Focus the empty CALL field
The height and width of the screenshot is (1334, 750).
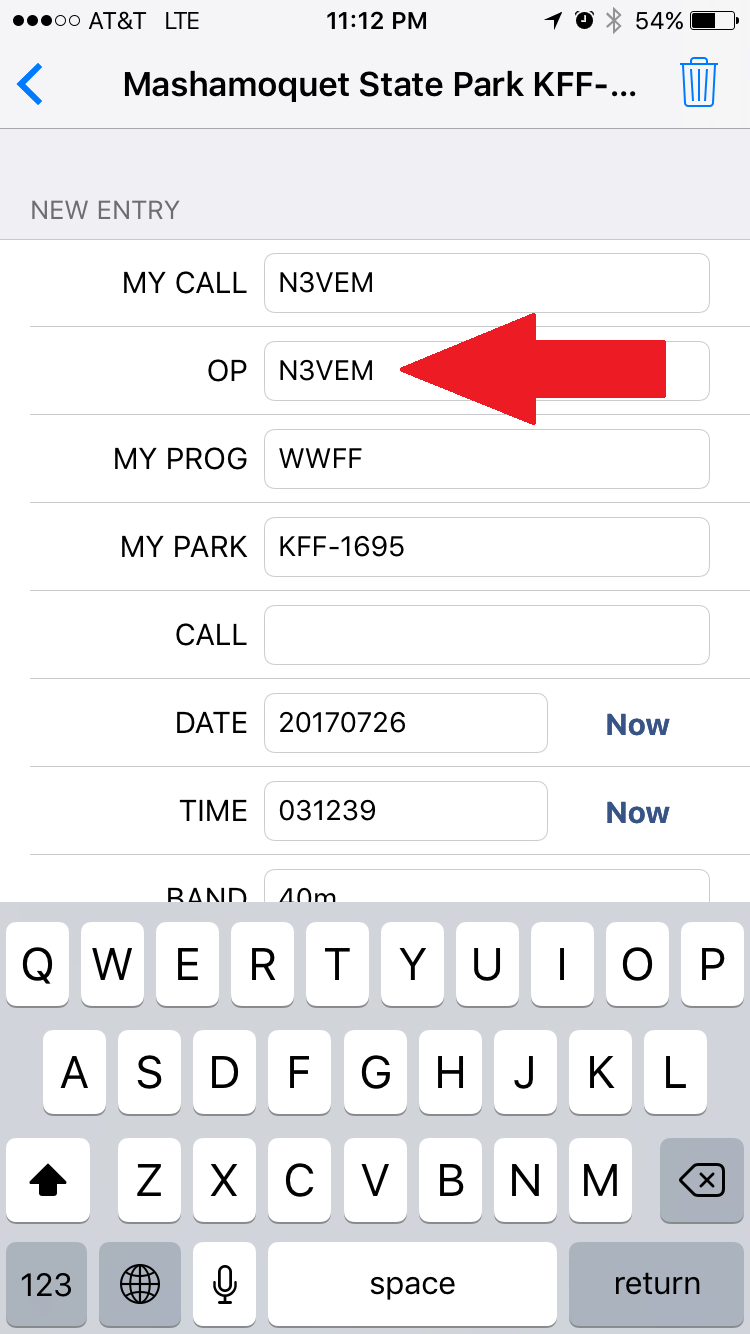tap(487, 635)
